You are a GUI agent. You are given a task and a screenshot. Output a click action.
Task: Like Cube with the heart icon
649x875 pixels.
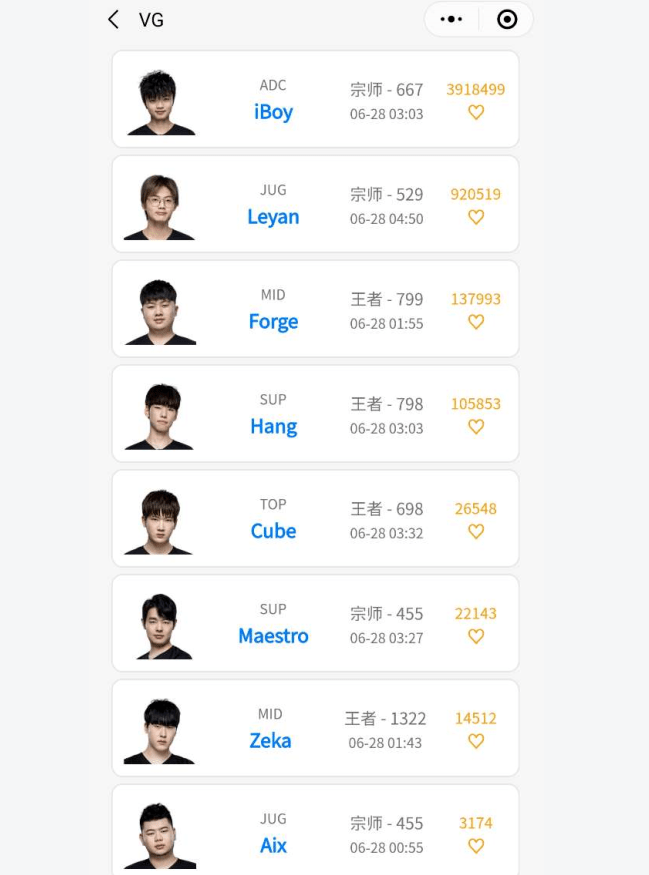pyautogui.click(x=476, y=532)
